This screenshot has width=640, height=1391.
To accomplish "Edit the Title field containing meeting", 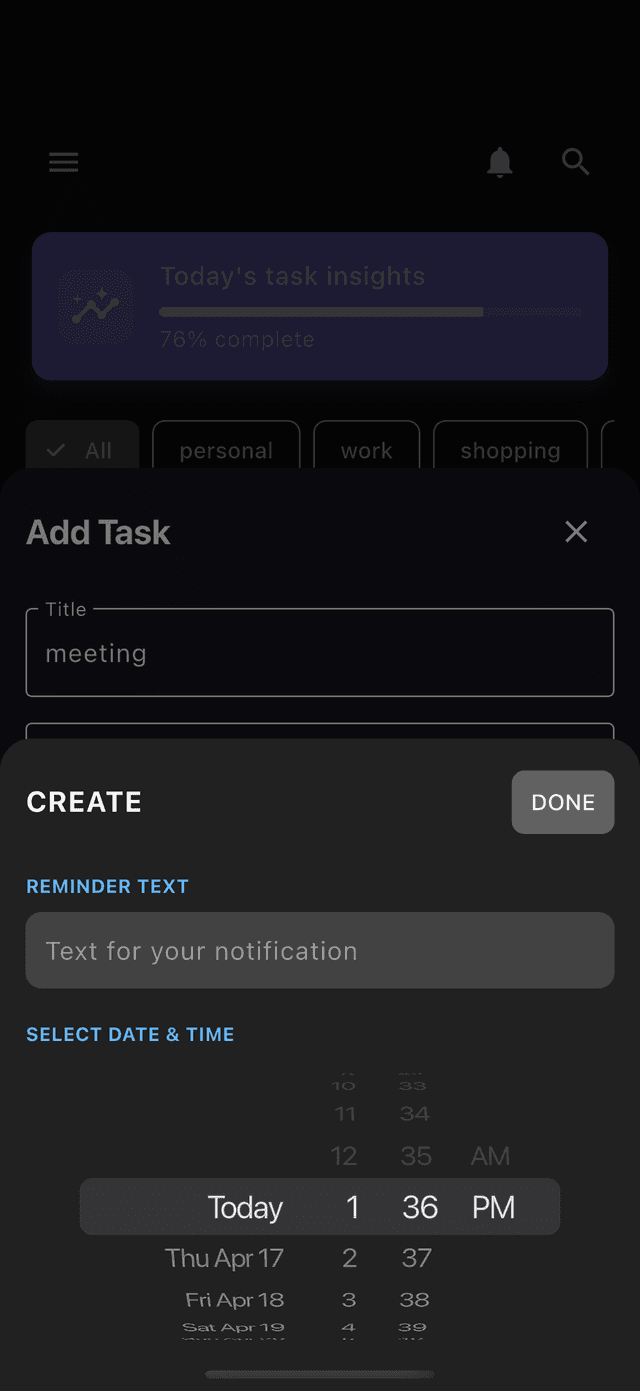I will click(x=320, y=653).
